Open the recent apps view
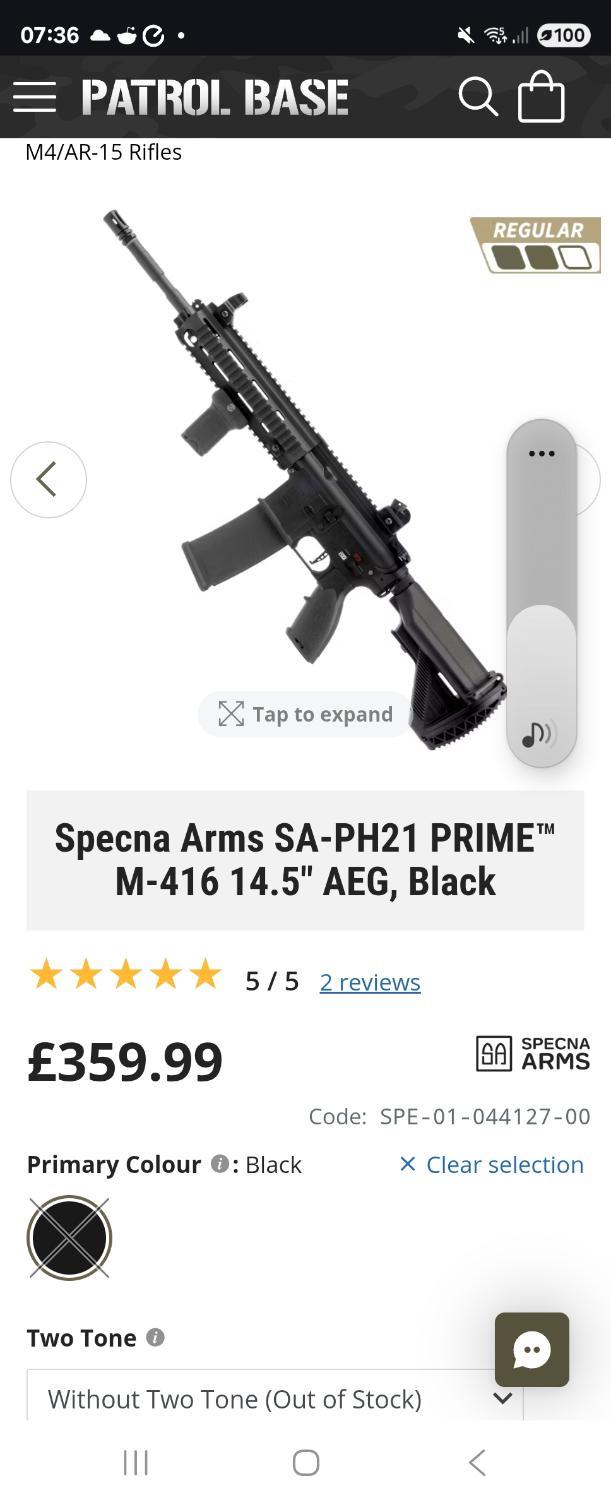611x1500 pixels. (135, 1462)
